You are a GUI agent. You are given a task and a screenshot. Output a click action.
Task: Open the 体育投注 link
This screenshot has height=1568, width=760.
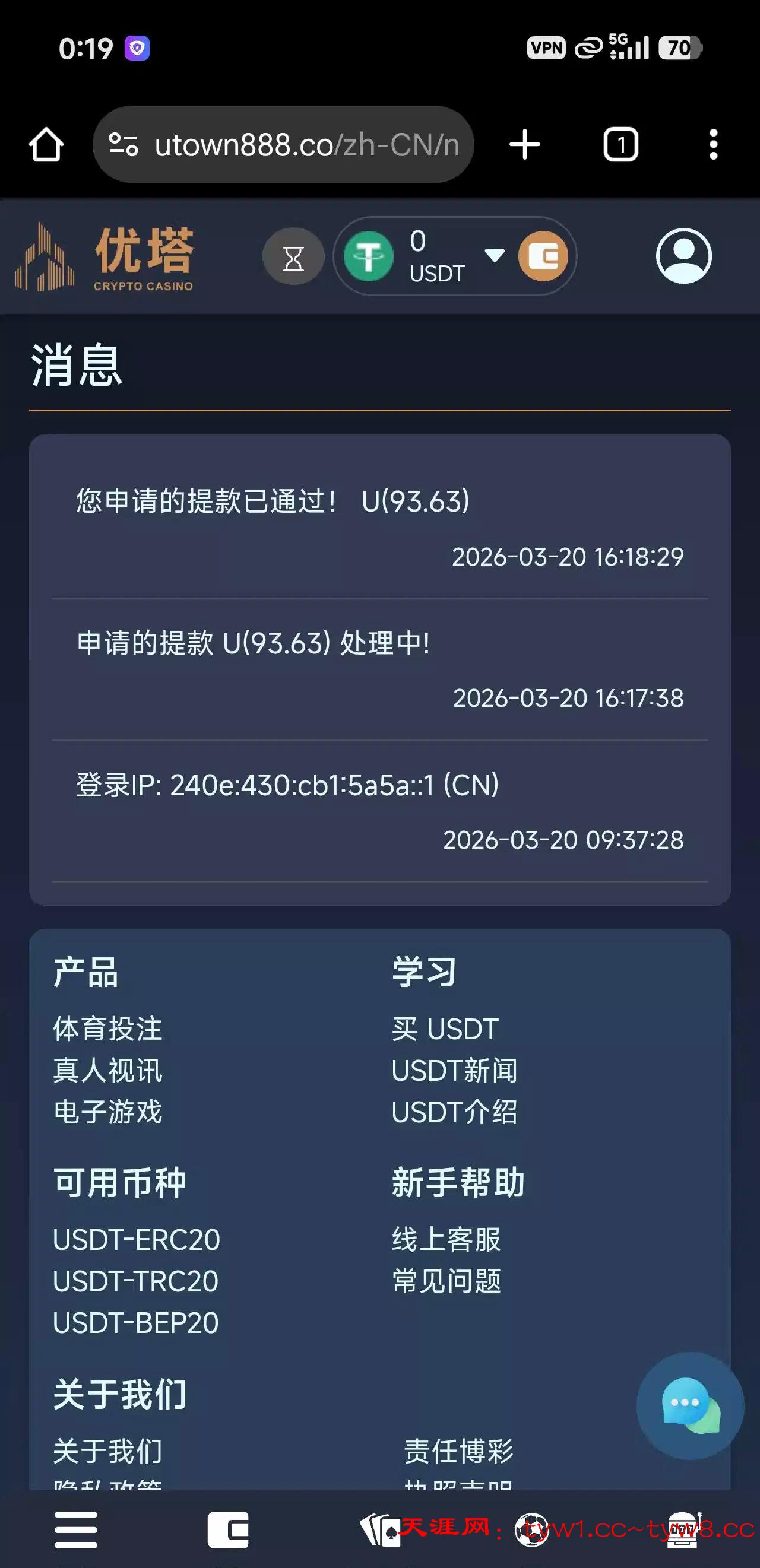tap(108, 1029)
